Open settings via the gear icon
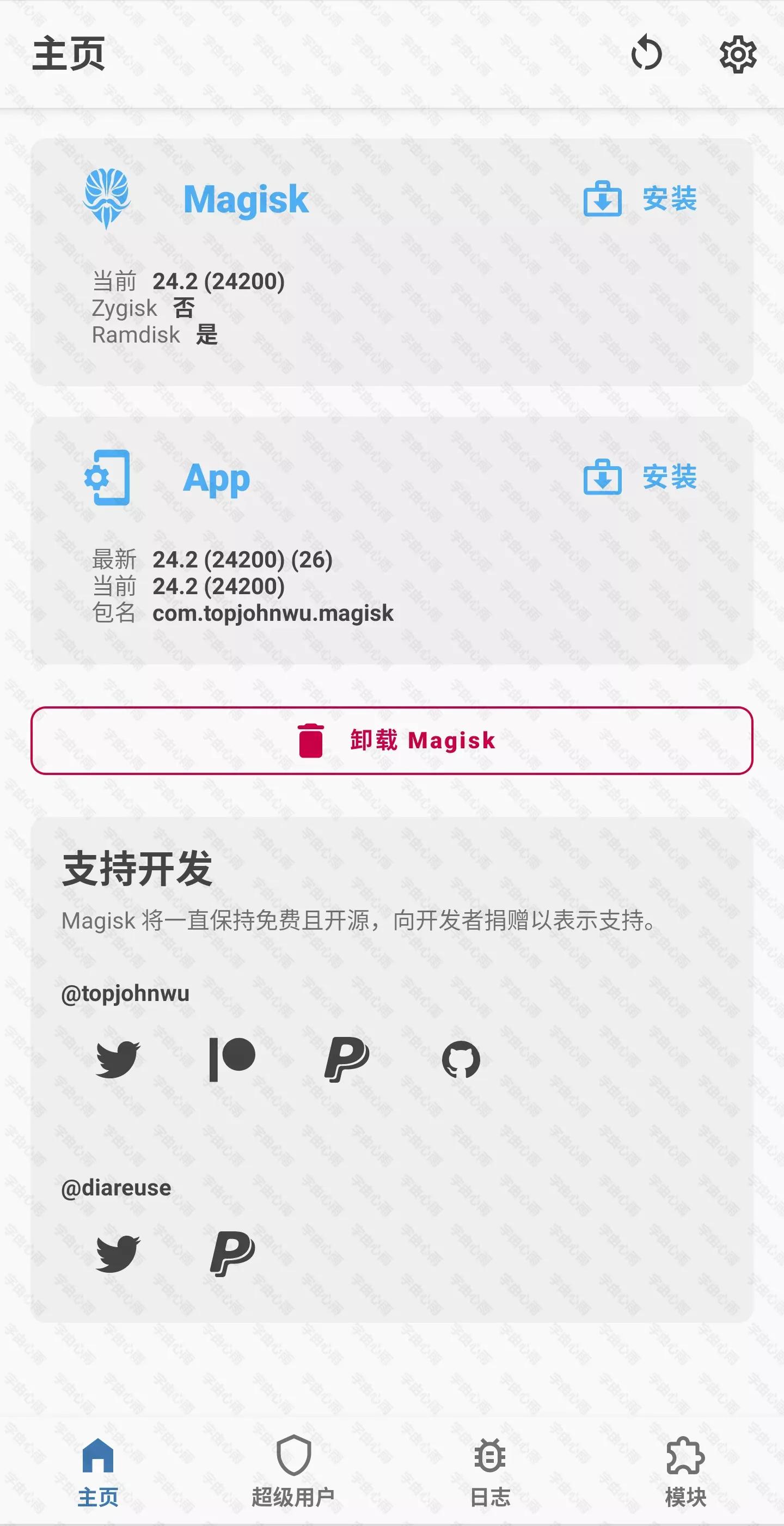The height and width of the screenshot is (1526, 784). 737,54
